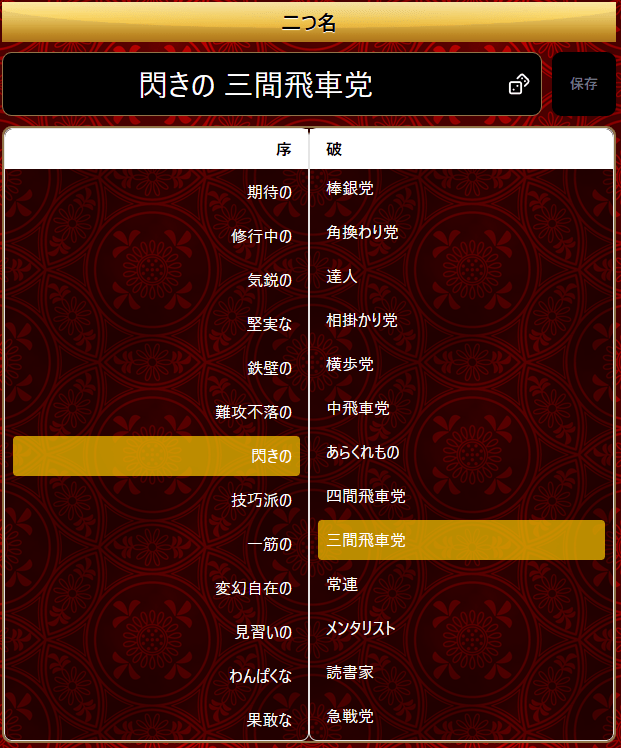
Task: Tap the dice icon to randomize the title
Action: (x=518, y=85)
